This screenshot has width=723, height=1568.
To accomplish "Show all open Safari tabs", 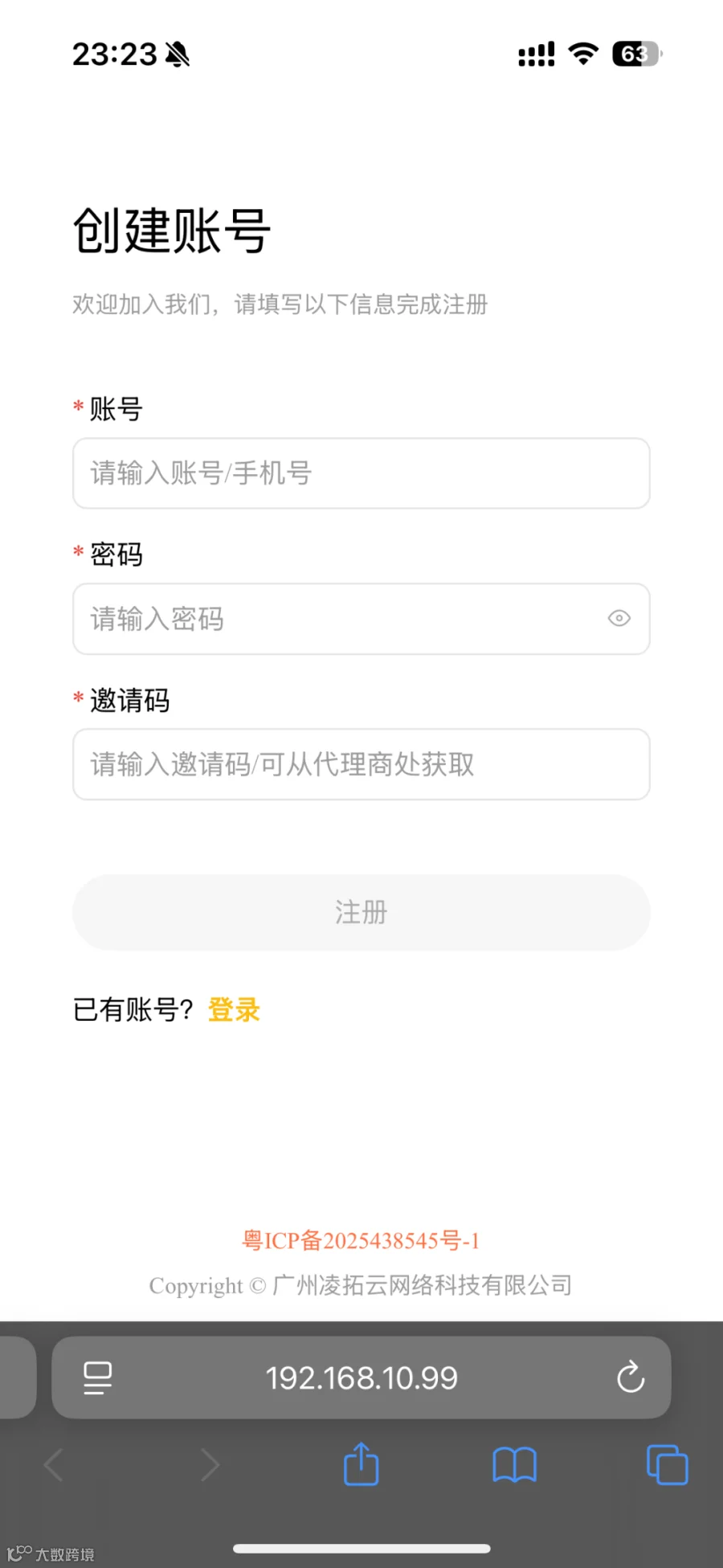I will (667, 1464).
